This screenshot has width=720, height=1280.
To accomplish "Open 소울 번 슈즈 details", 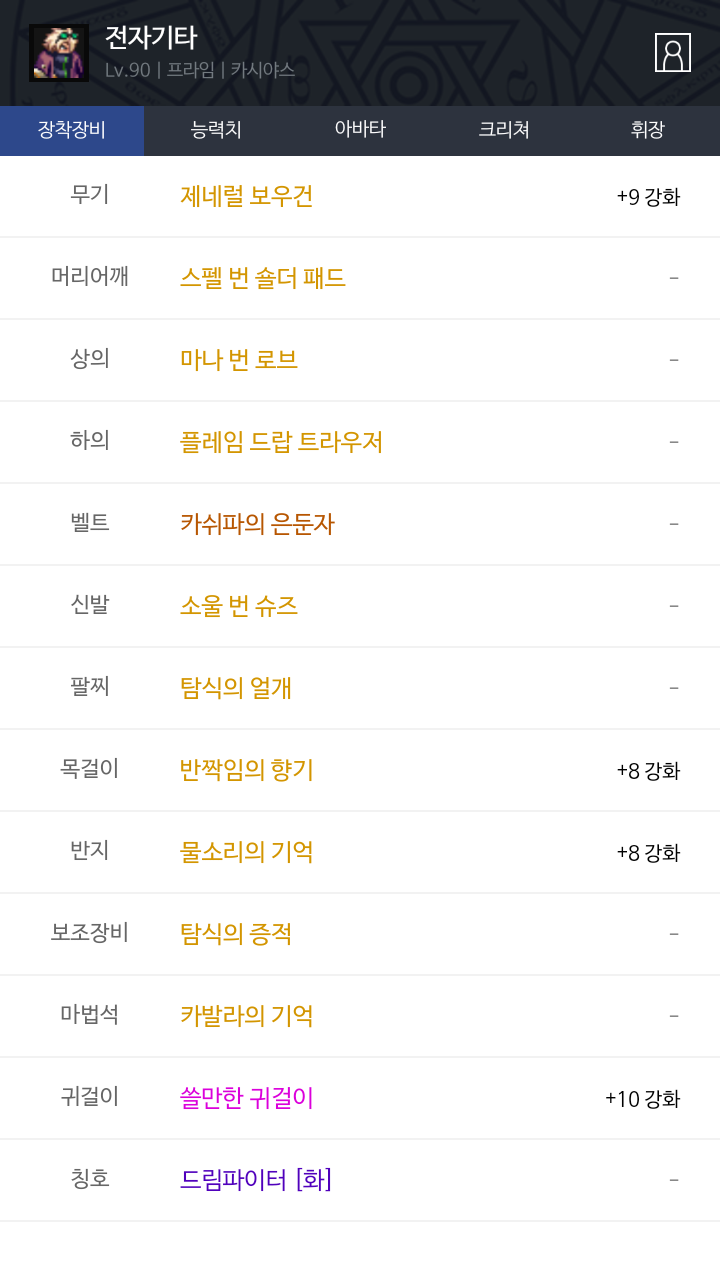I will (238, 606).
